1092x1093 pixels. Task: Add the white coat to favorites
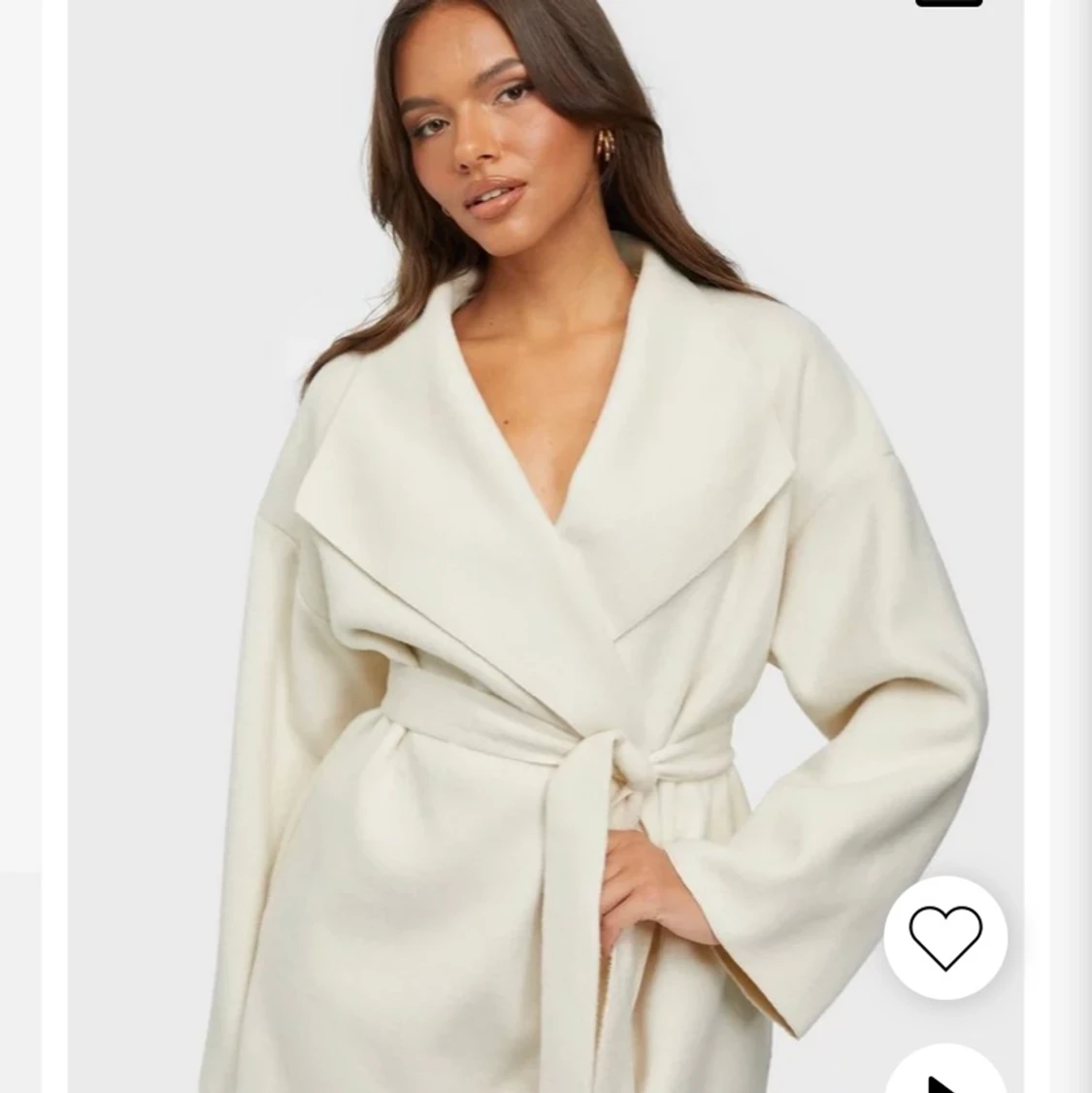coord(944,937)
